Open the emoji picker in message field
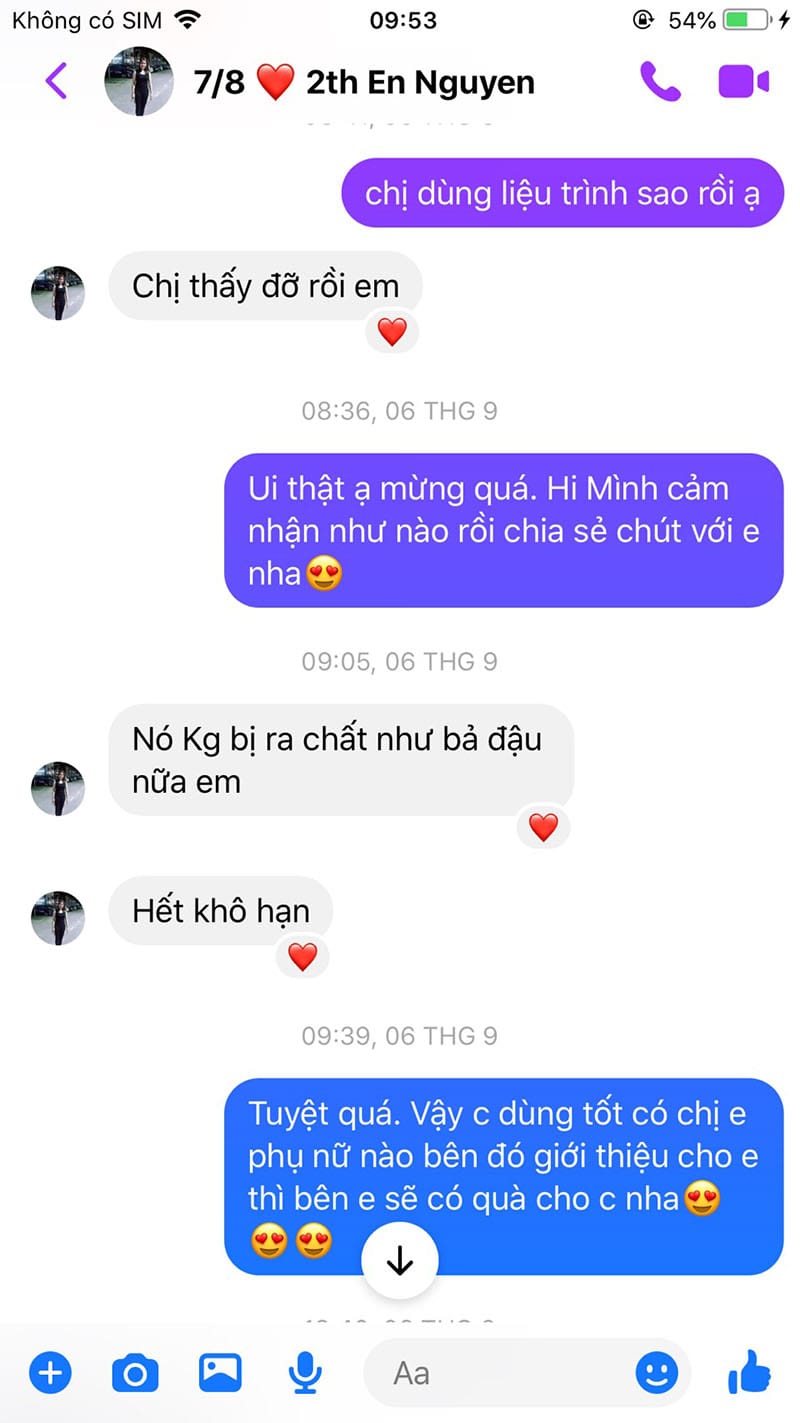Image resolution: width=800 pixels, height=1423 pixels. pos(657,1373)
